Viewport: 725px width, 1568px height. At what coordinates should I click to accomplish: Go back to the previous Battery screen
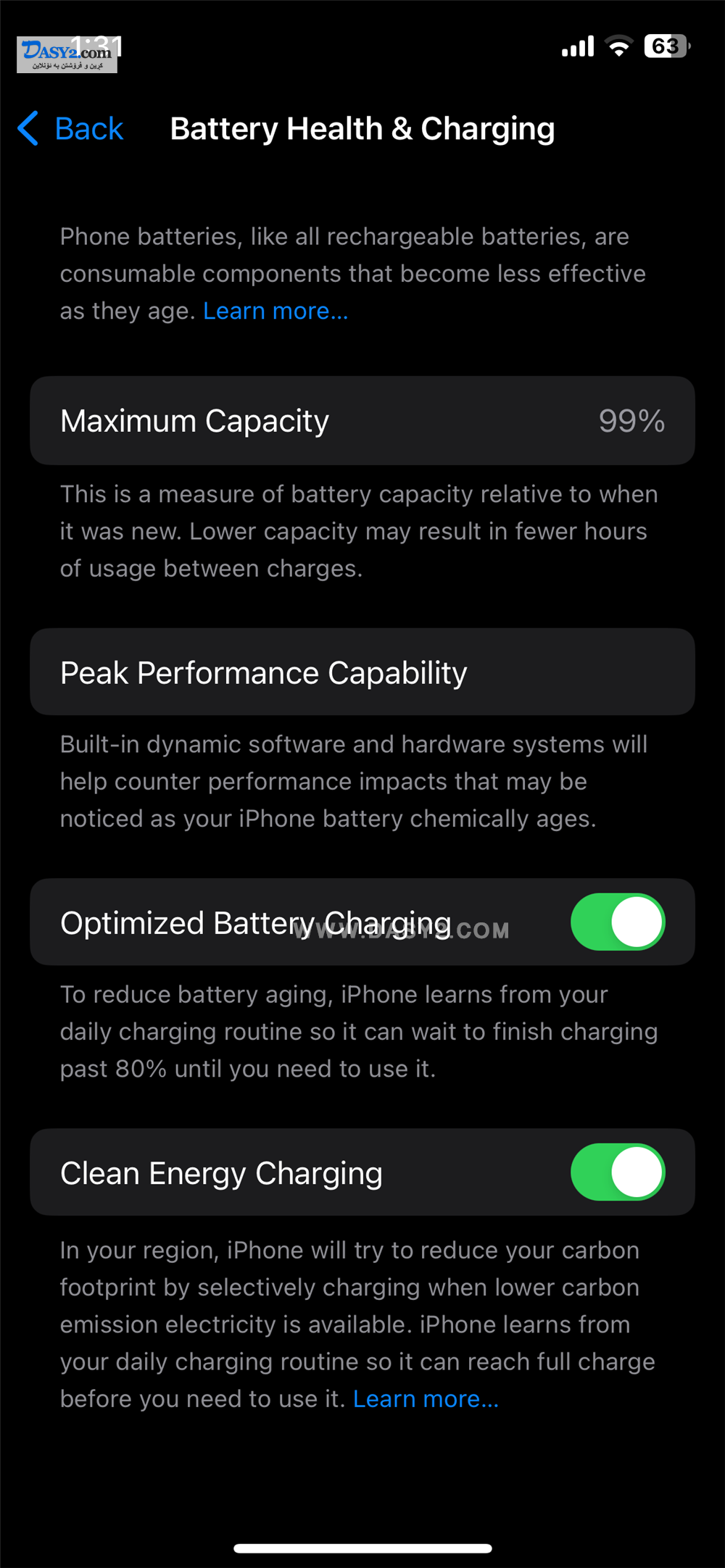pyautogui.click(x=70, y=129)
